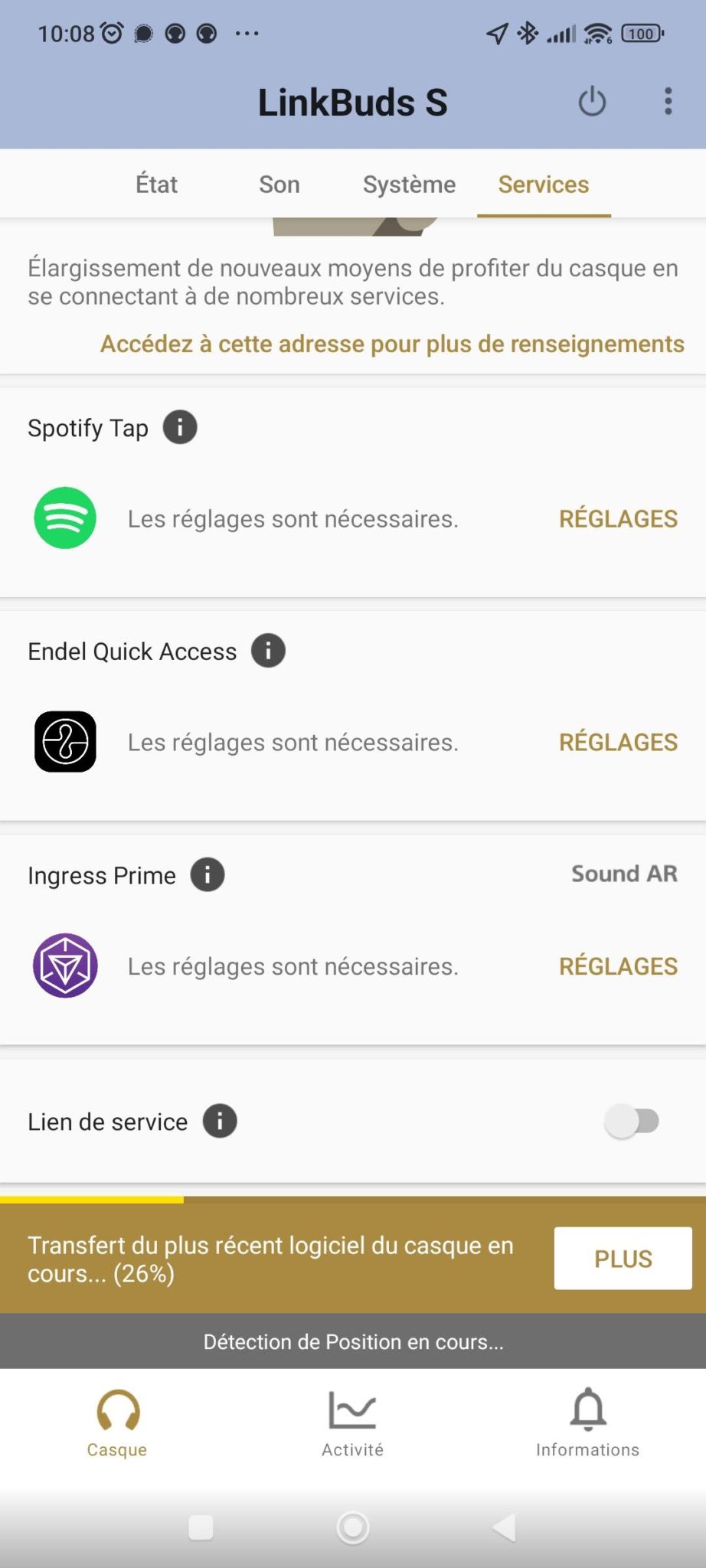Open the three-dot overflow menu

coord(668,101)
